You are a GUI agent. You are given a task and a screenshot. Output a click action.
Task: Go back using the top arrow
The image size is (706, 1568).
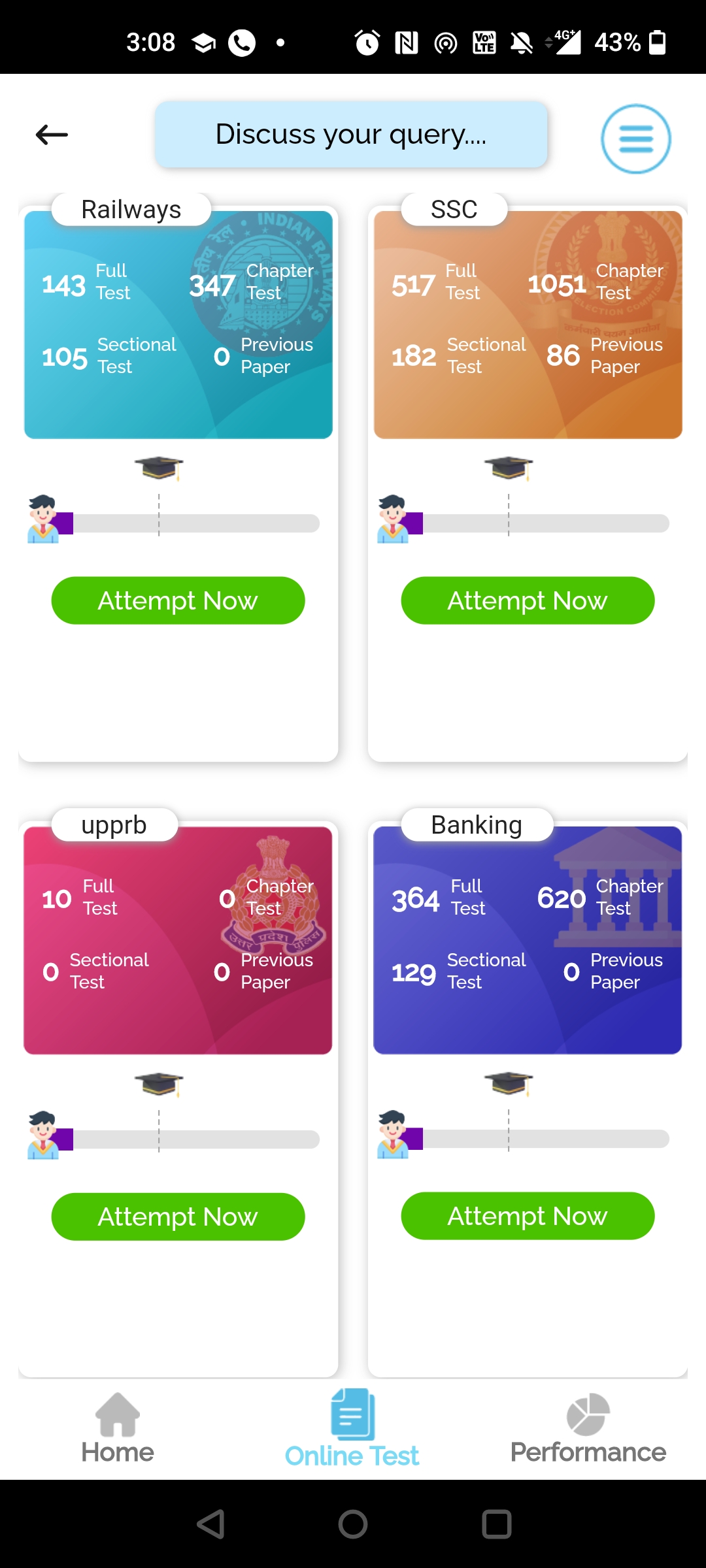click(52, 135)
